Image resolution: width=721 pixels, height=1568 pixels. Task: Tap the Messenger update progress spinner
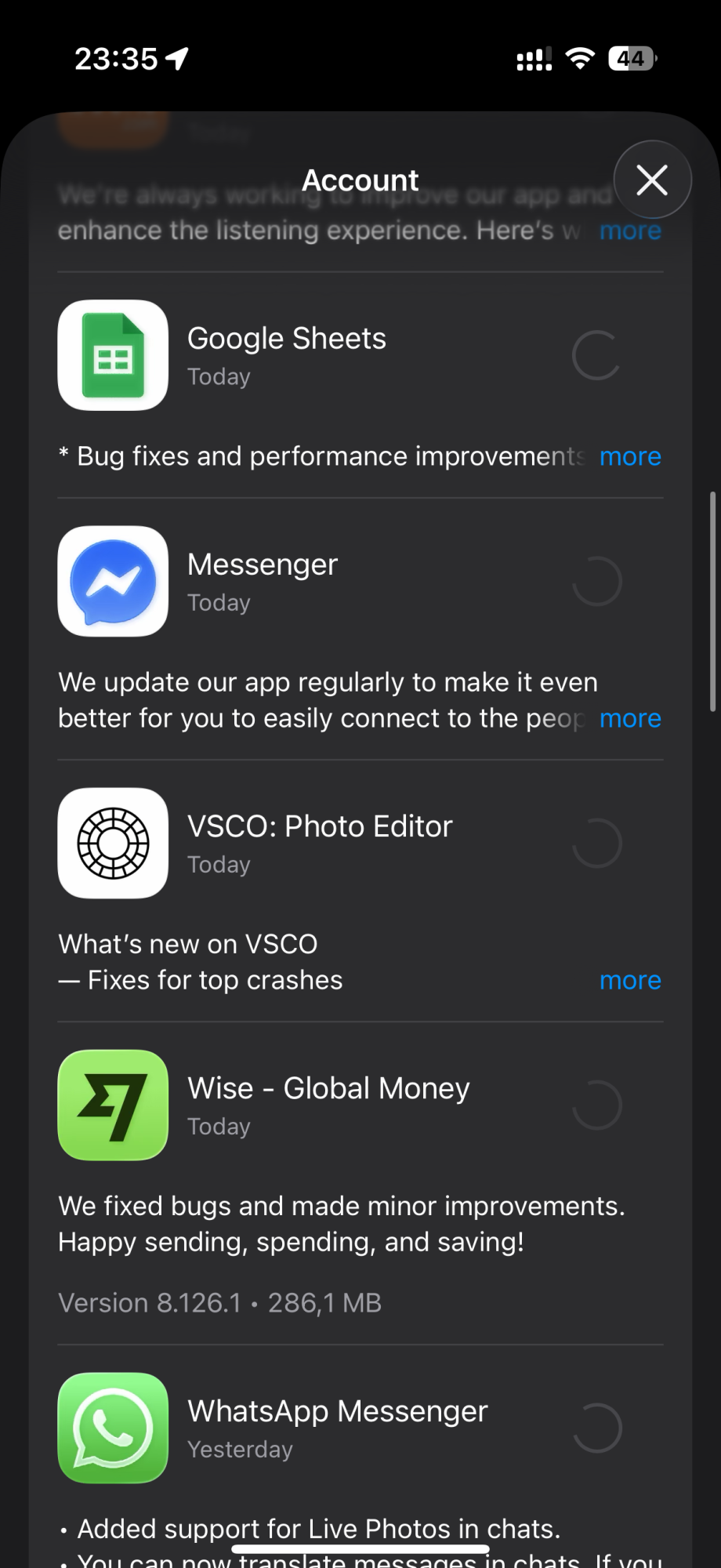point(597,581)
